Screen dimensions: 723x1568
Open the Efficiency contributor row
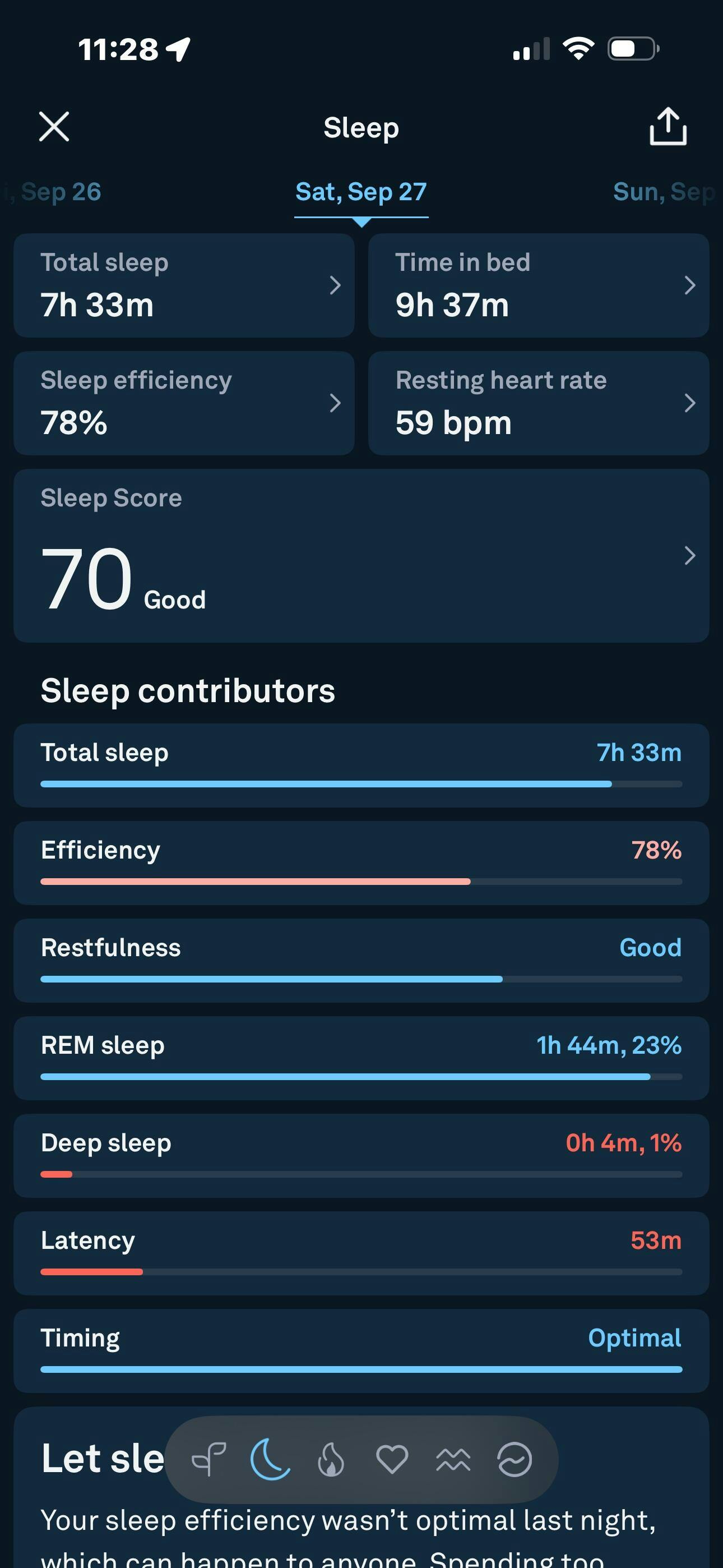coord(361,863)
